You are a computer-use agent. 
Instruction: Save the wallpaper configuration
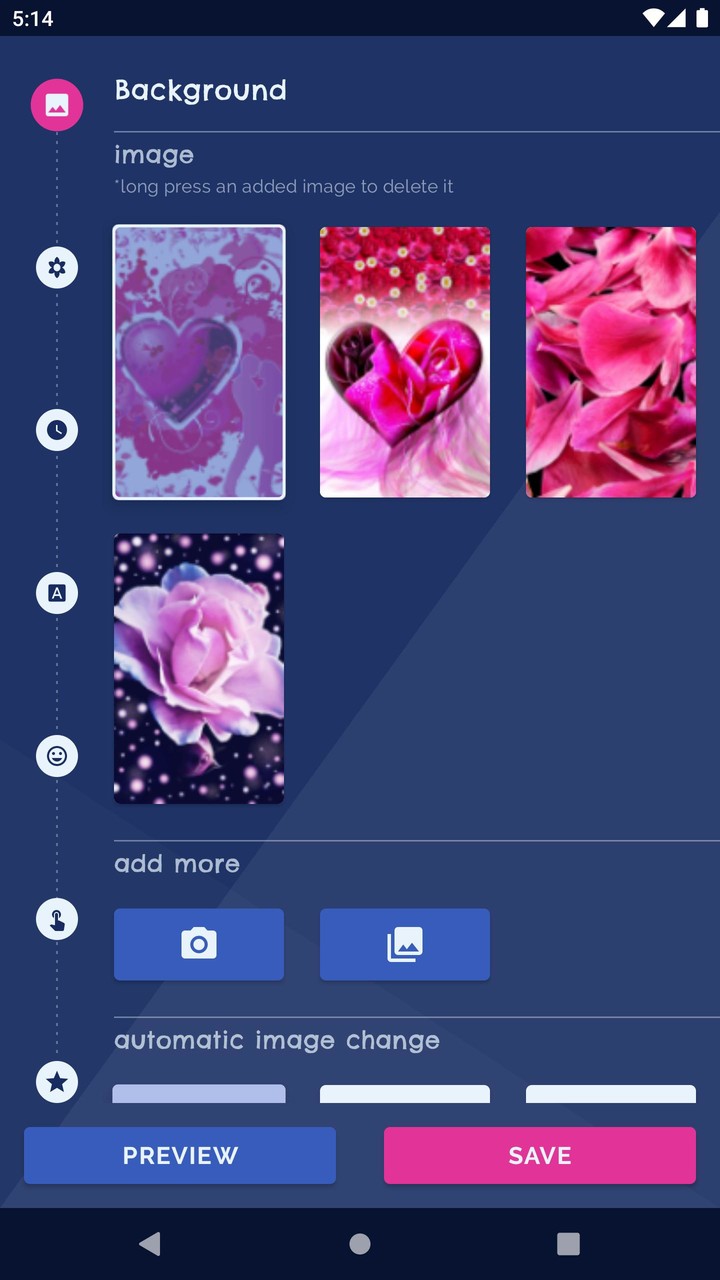point(539,1155)
